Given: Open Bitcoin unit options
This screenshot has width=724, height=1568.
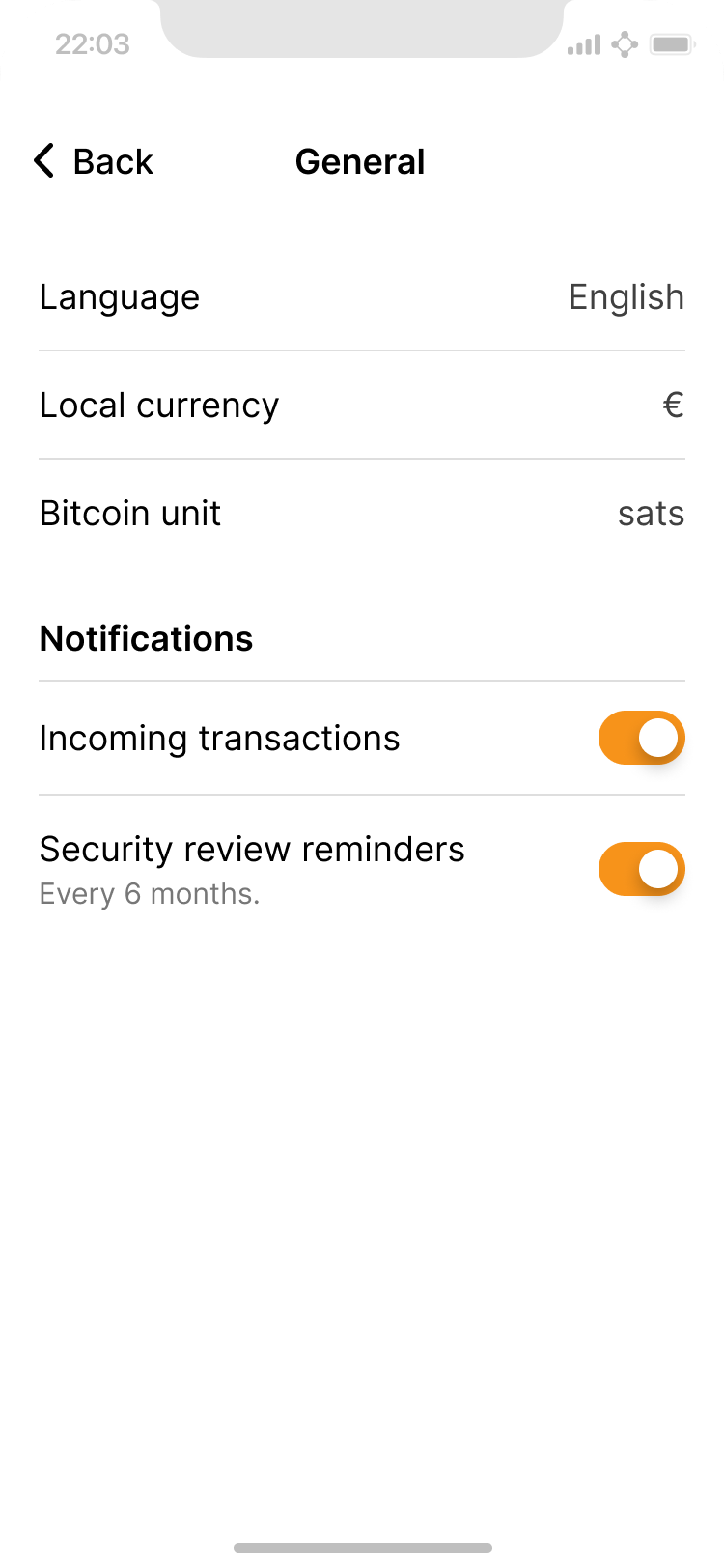Looking at the screenshot, I should tap(361, 514).
